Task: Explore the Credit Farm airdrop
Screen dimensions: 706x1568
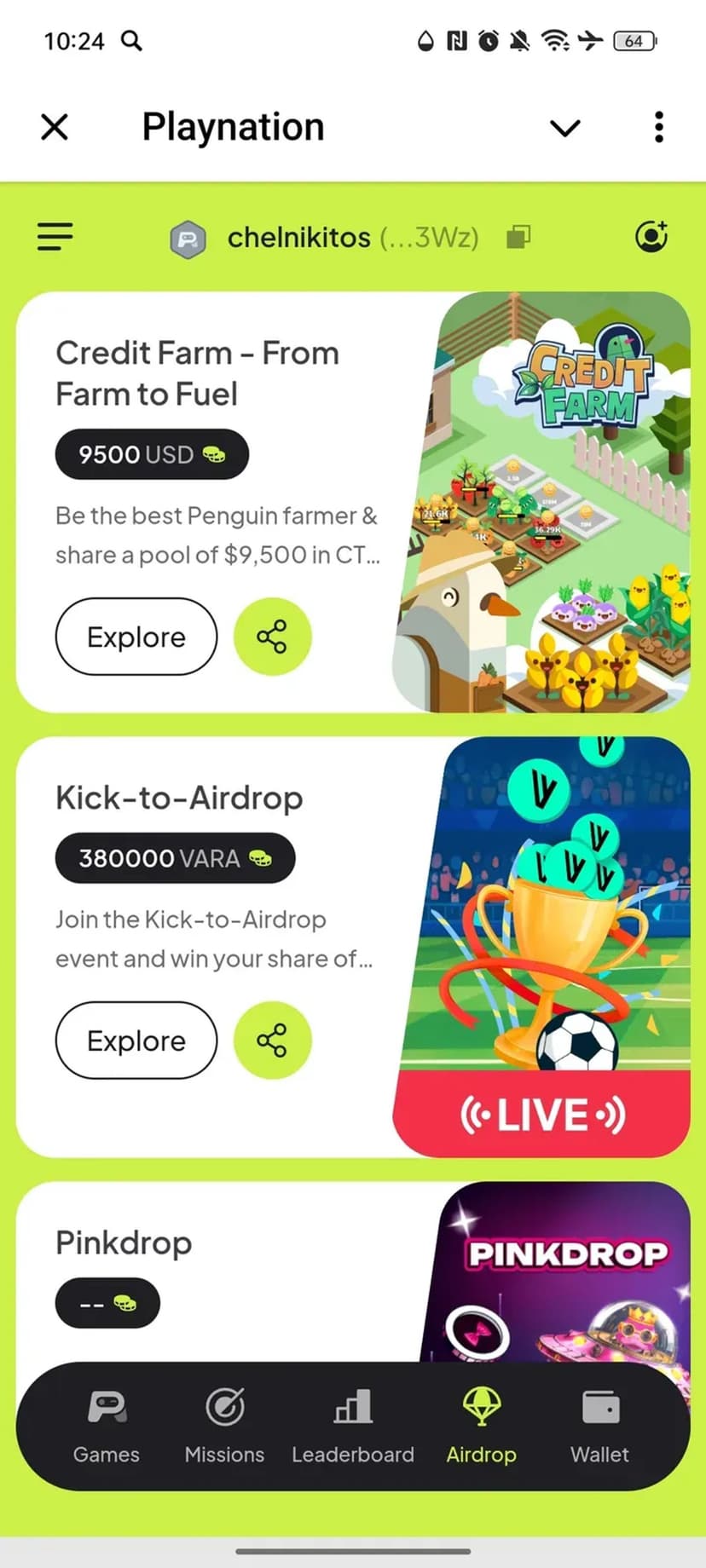Action: click(136, 637)
